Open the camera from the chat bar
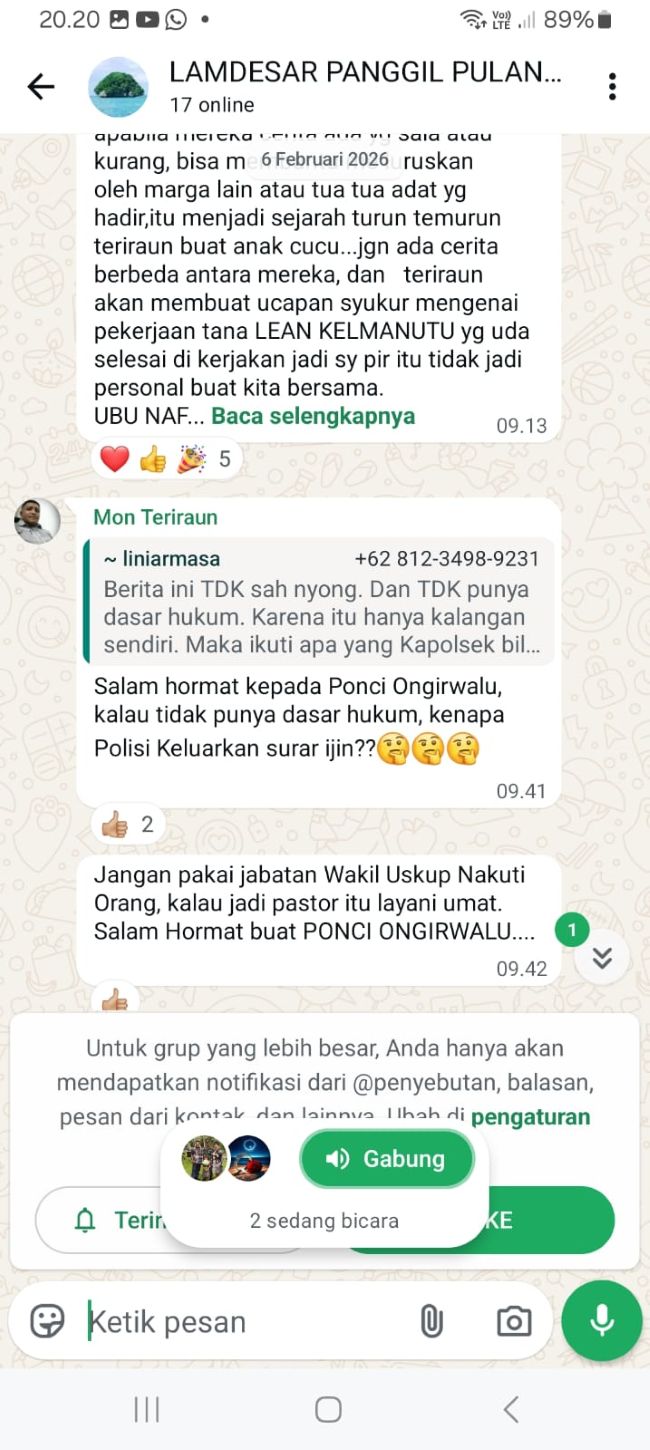The image size is (650, 1450). tap(514, 1321)
